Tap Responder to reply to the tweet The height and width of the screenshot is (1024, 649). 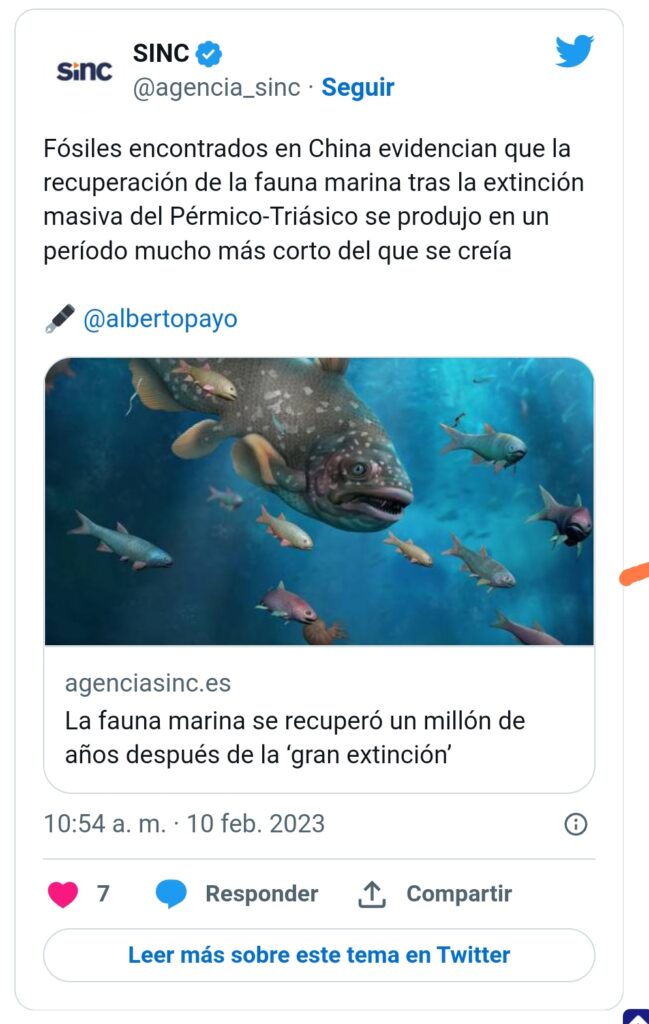(238, 894)
